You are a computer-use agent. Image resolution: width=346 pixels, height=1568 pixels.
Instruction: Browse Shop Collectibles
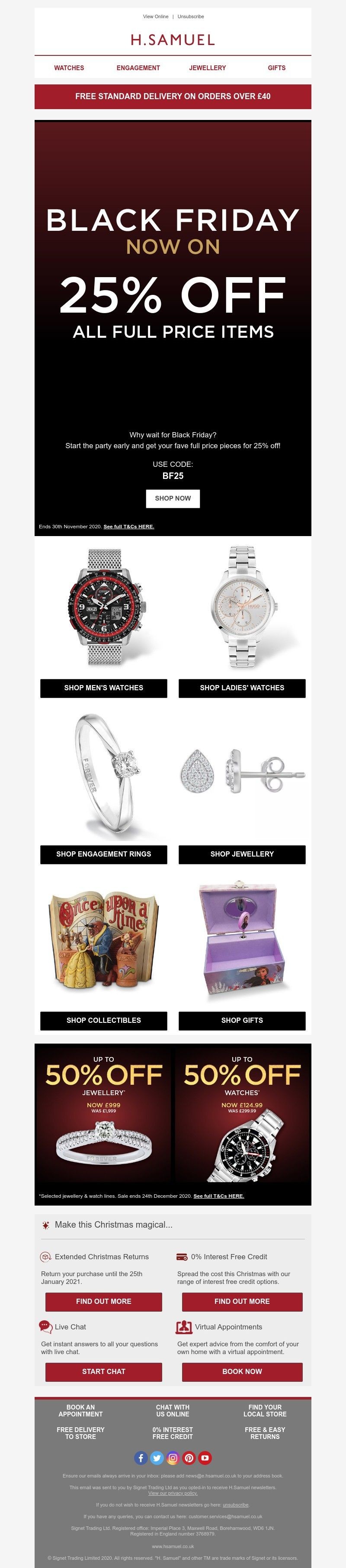[x=103, y=1020]
